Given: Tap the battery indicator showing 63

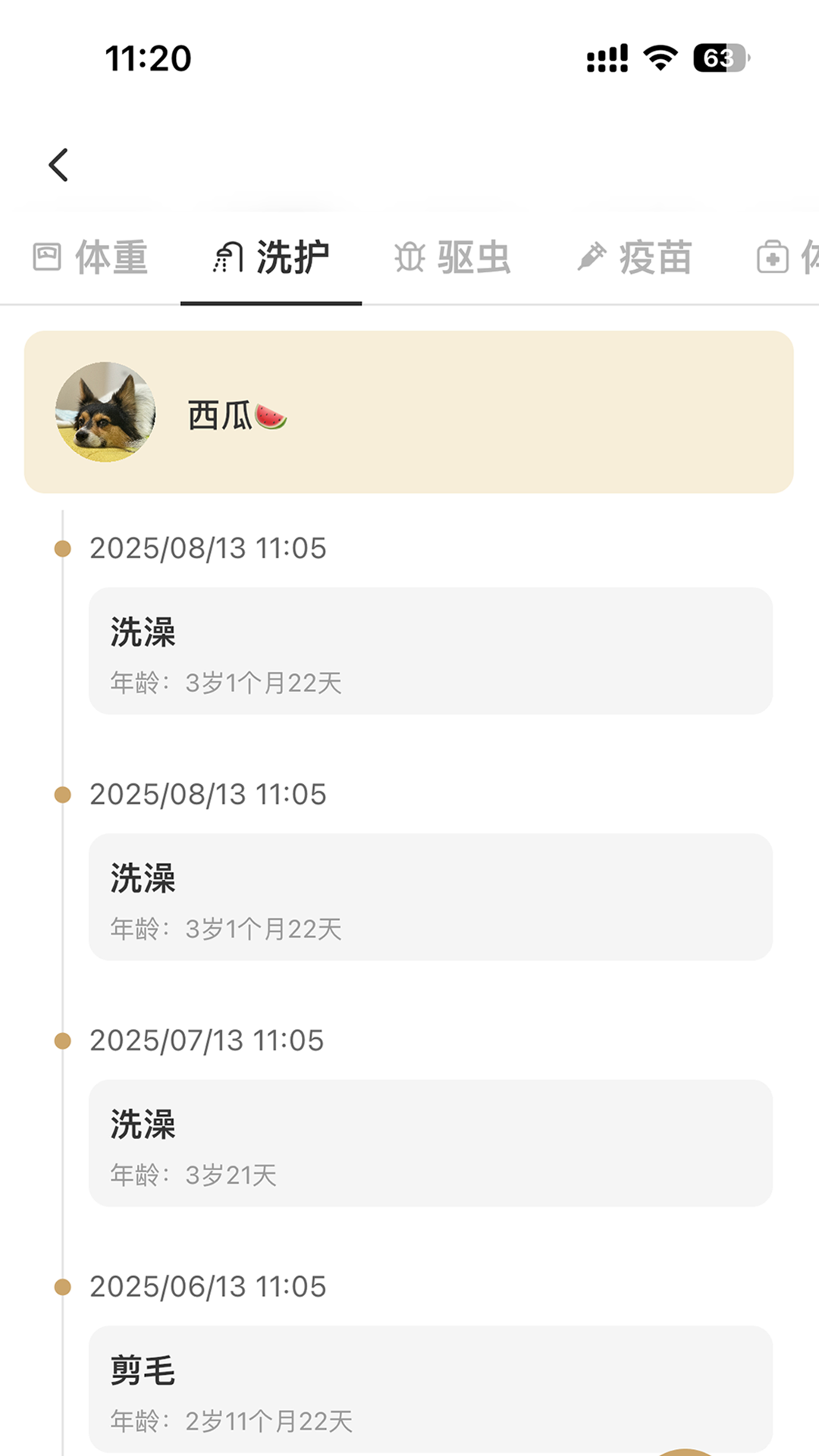Looking at the screenshot, I should point(720,55).
